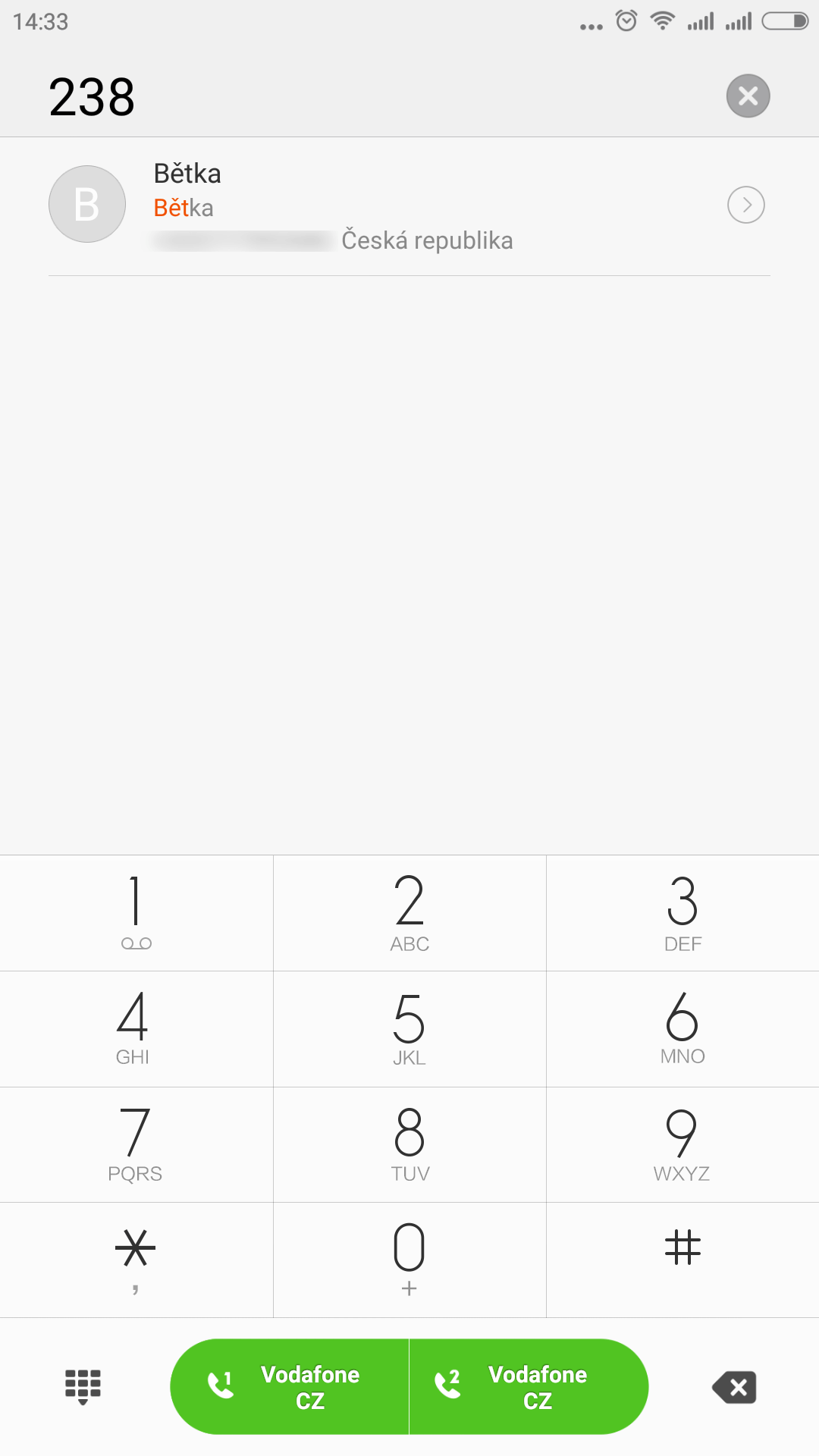Delete the last dialed digit
819x1456 pixels.
[734, 1387]
